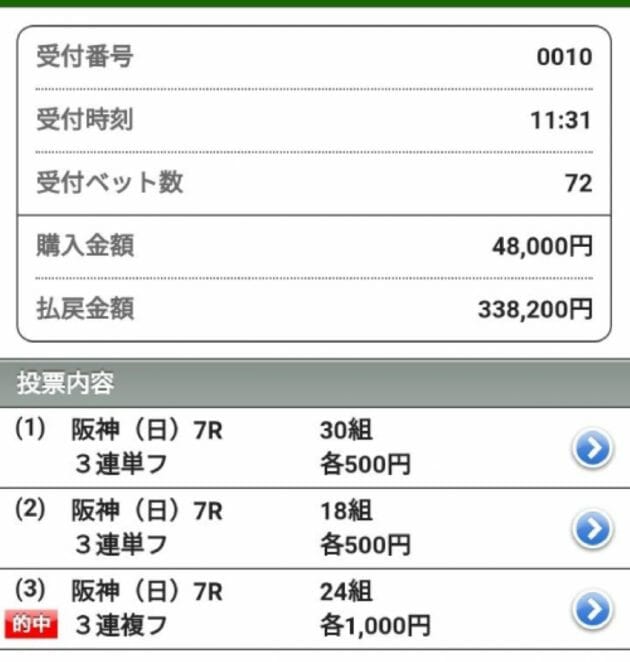The image size is (630, 662).
Task: View bet (2) 3連単フ 18組 details
Action: point(592,529)
